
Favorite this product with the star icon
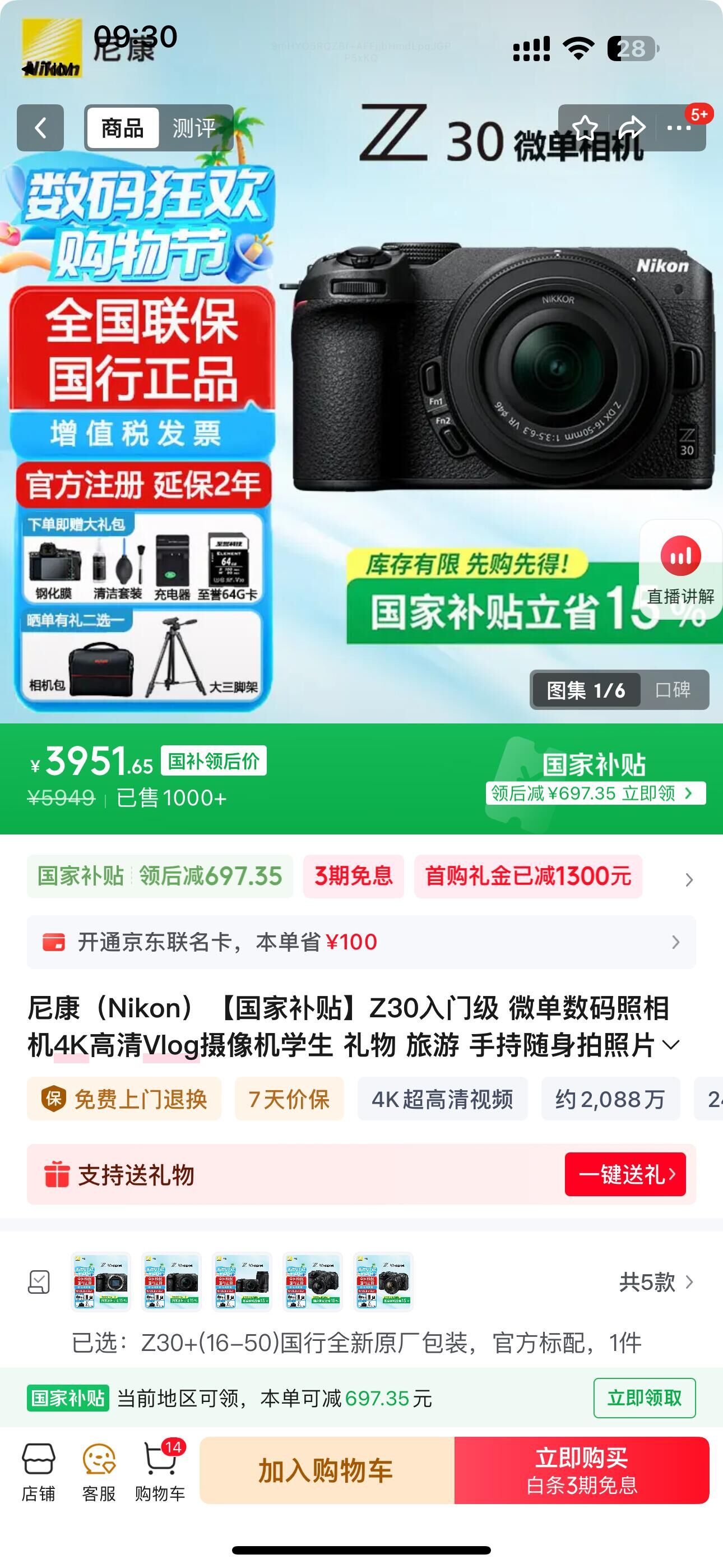tap(585, 128)
